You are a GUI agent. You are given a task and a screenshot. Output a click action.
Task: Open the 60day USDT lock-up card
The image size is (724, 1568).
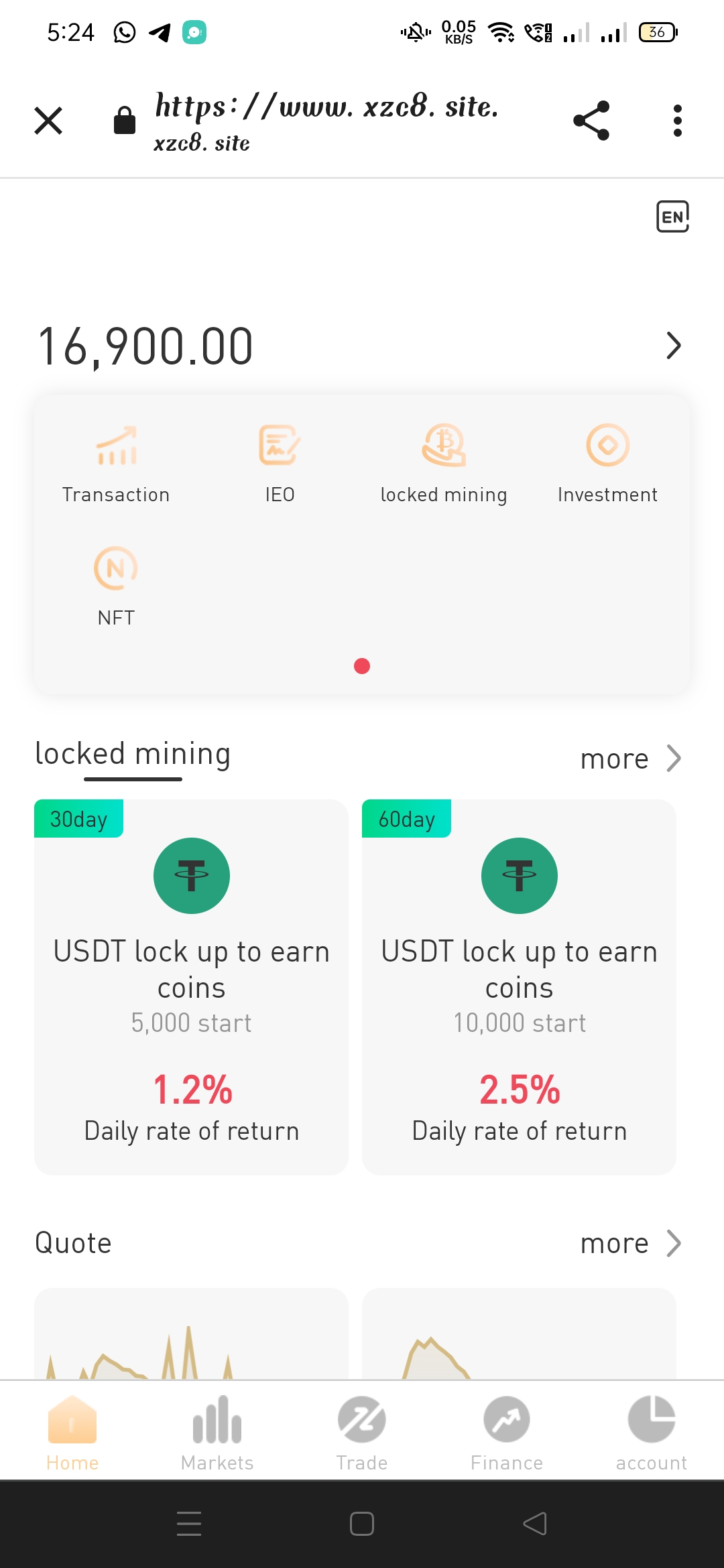click(x=519, y=986)
